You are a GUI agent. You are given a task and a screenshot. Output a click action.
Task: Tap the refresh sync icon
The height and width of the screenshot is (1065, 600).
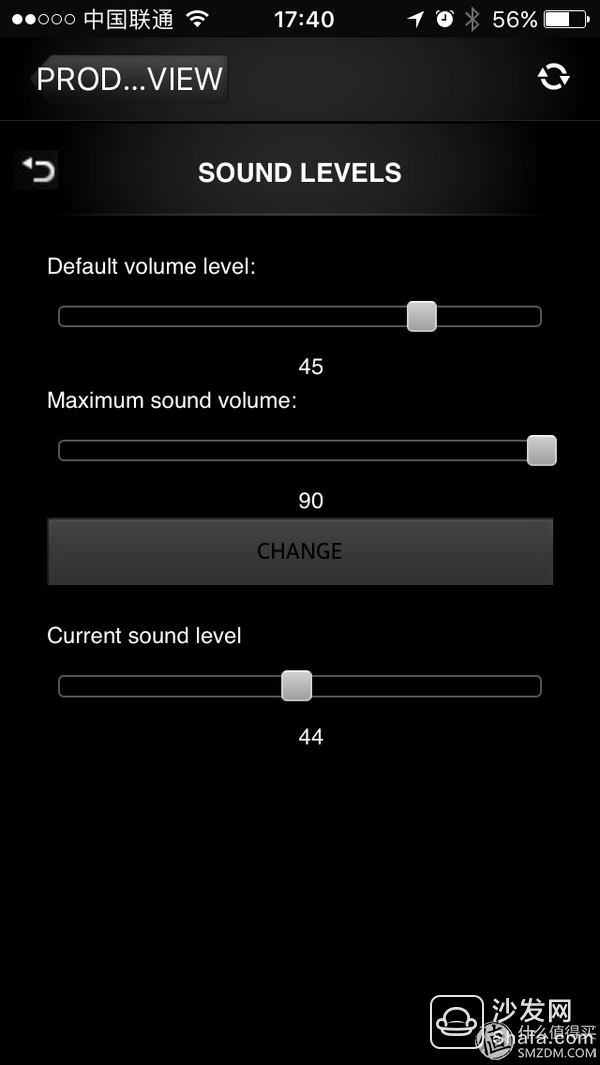[x=554, y=77]
